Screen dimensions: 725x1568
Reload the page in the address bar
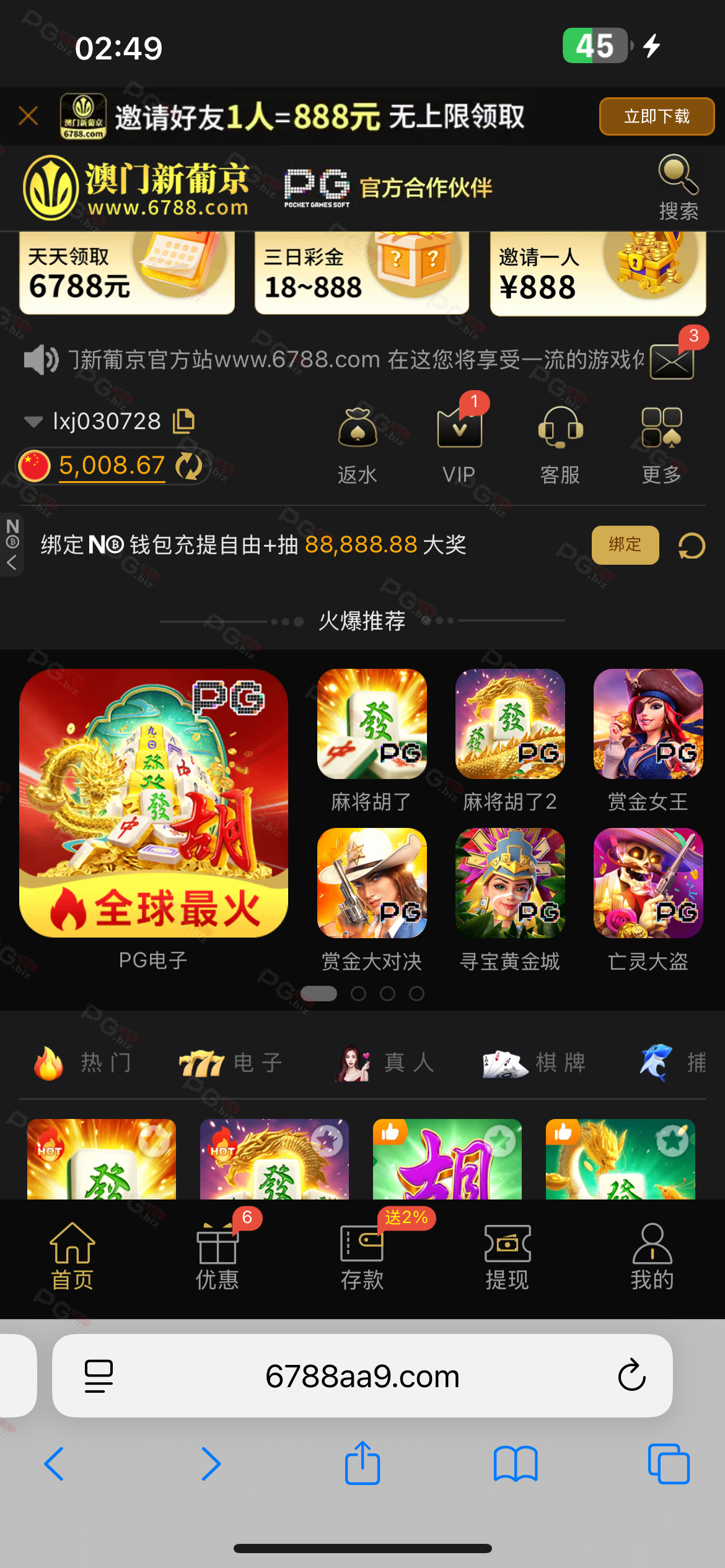[631, 1376]
